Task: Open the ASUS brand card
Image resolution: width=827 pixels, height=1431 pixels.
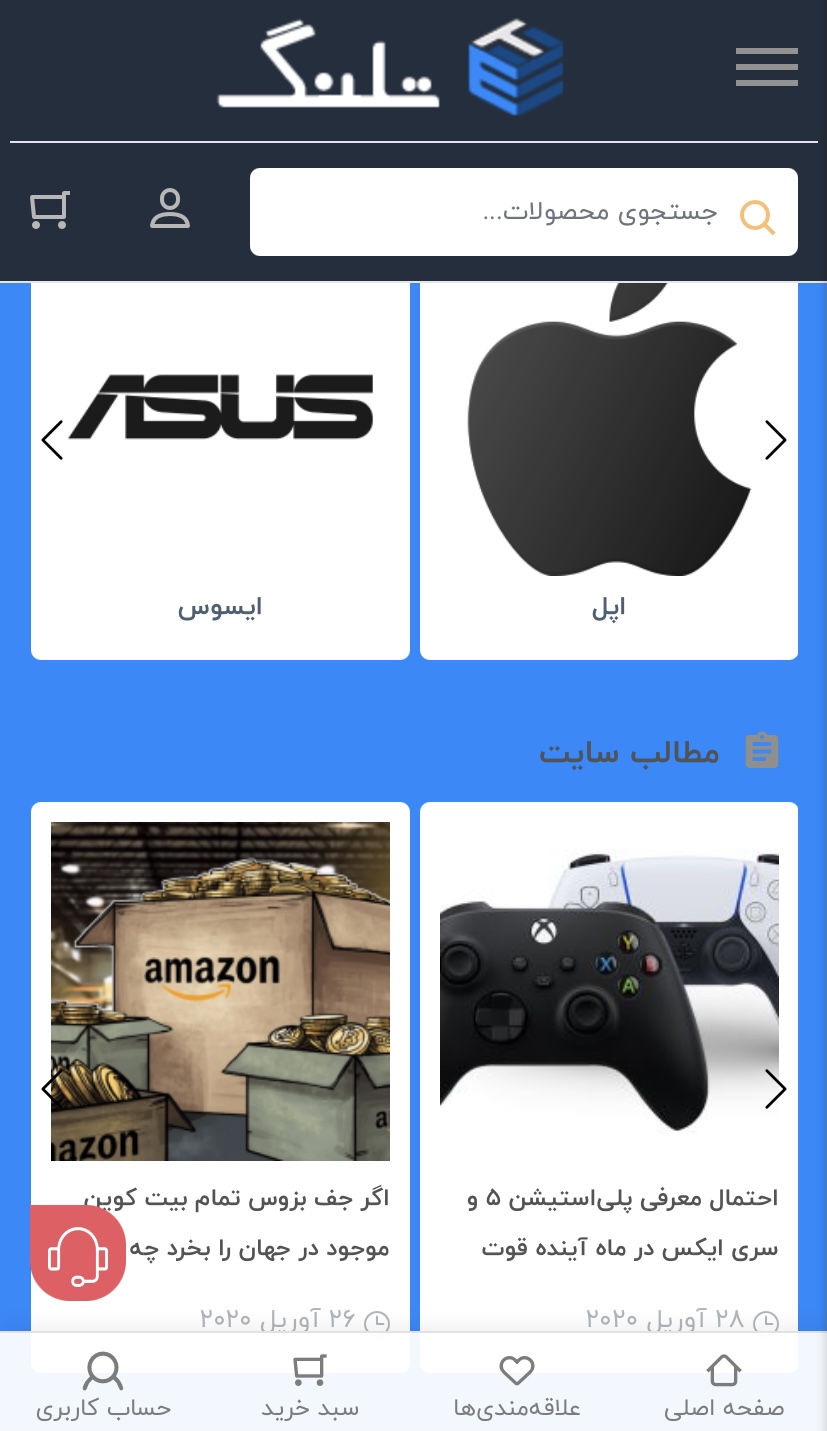Action: pos(220,470)
